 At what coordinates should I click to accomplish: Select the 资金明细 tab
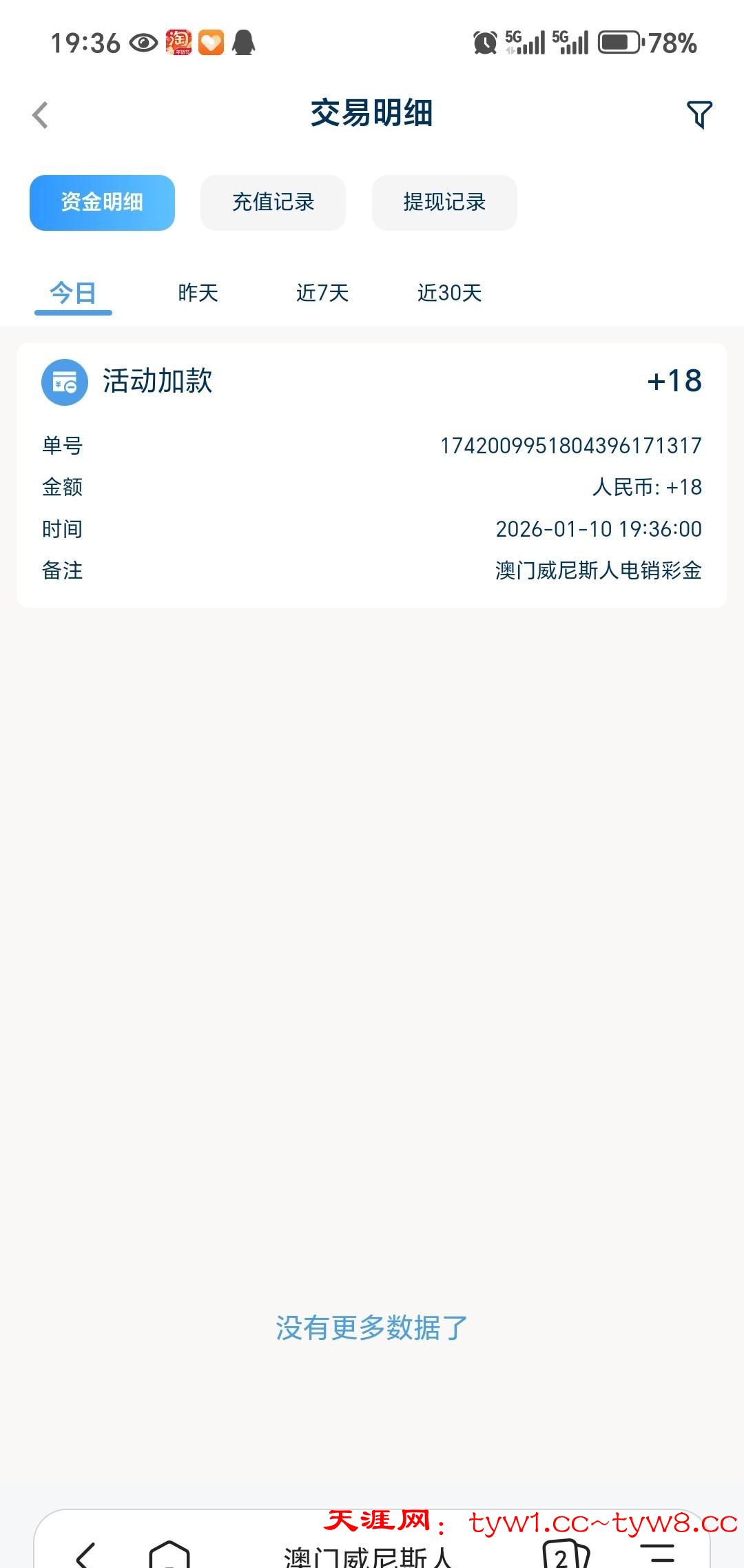(x=102, y=203)
